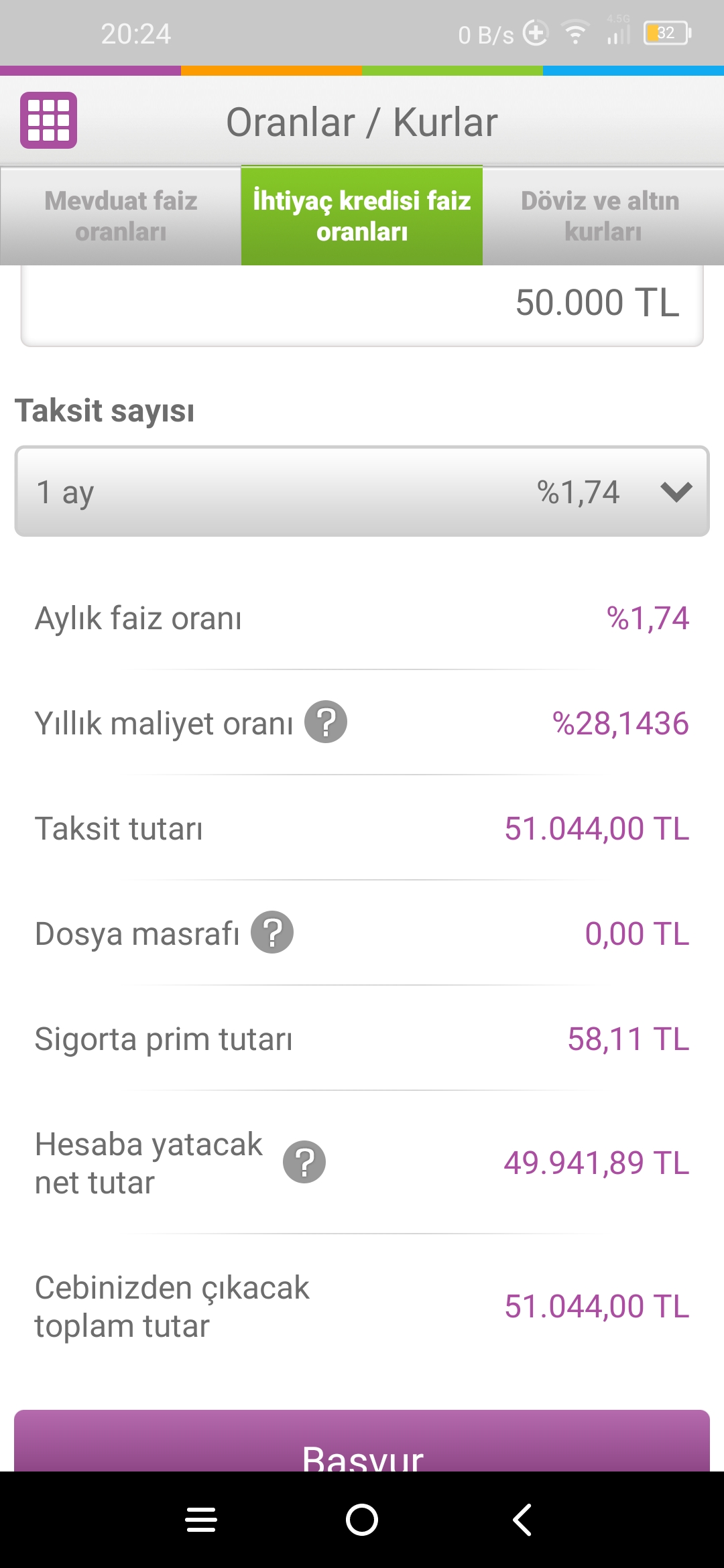Edit the 50.000 TL loan amount field

tap(362, 305)
